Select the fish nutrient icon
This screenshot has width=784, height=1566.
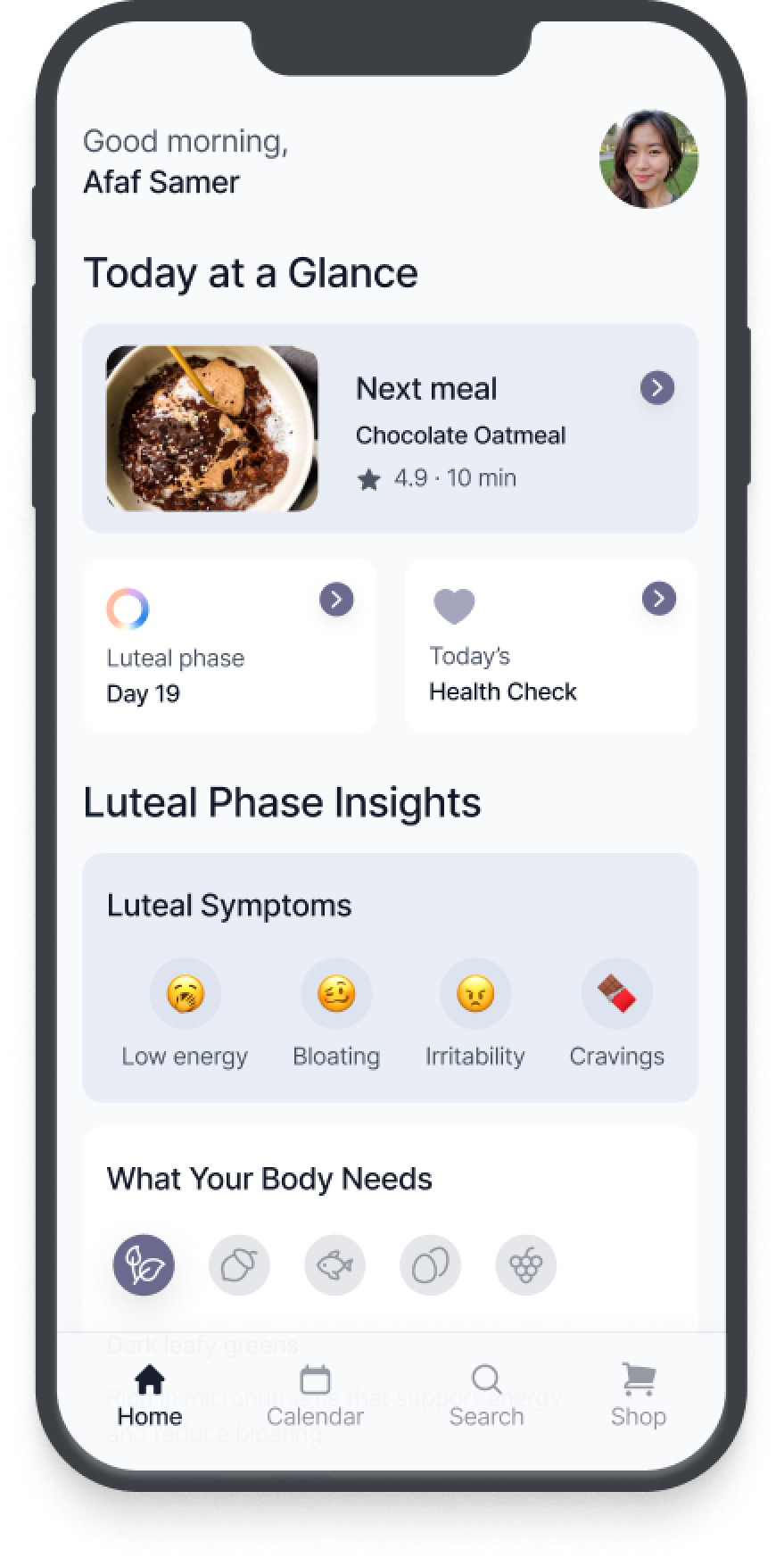tap(334, 1264)
